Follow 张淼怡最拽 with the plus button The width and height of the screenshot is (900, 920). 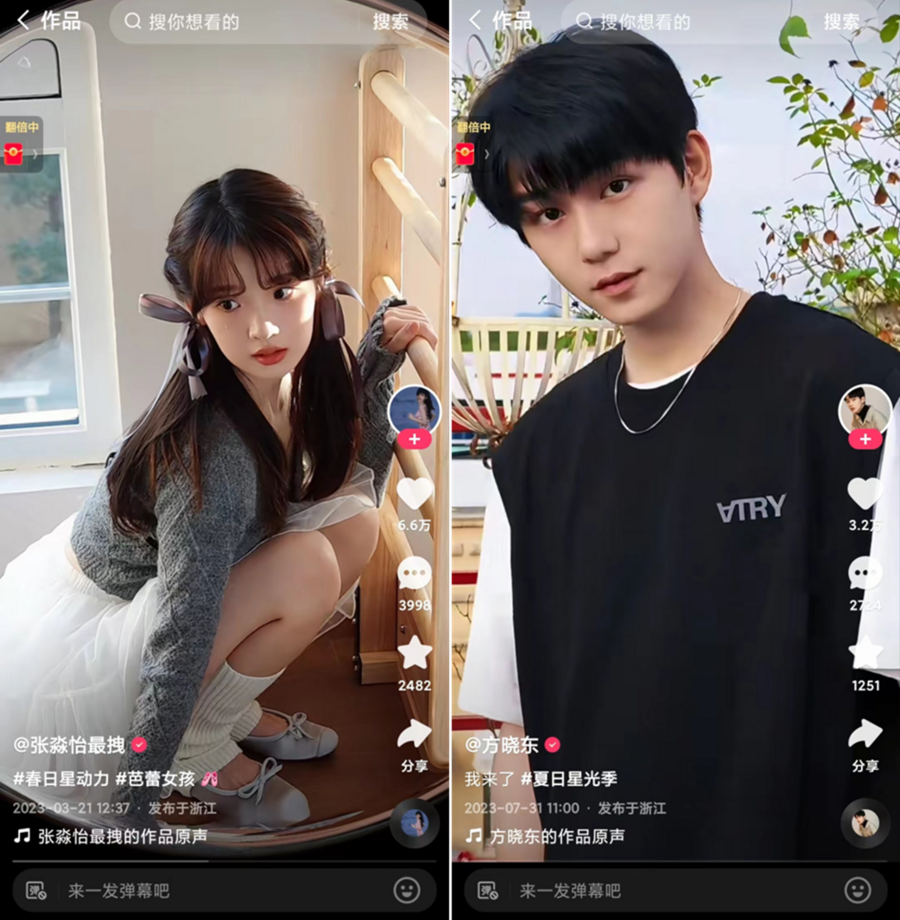click(414, 439)
